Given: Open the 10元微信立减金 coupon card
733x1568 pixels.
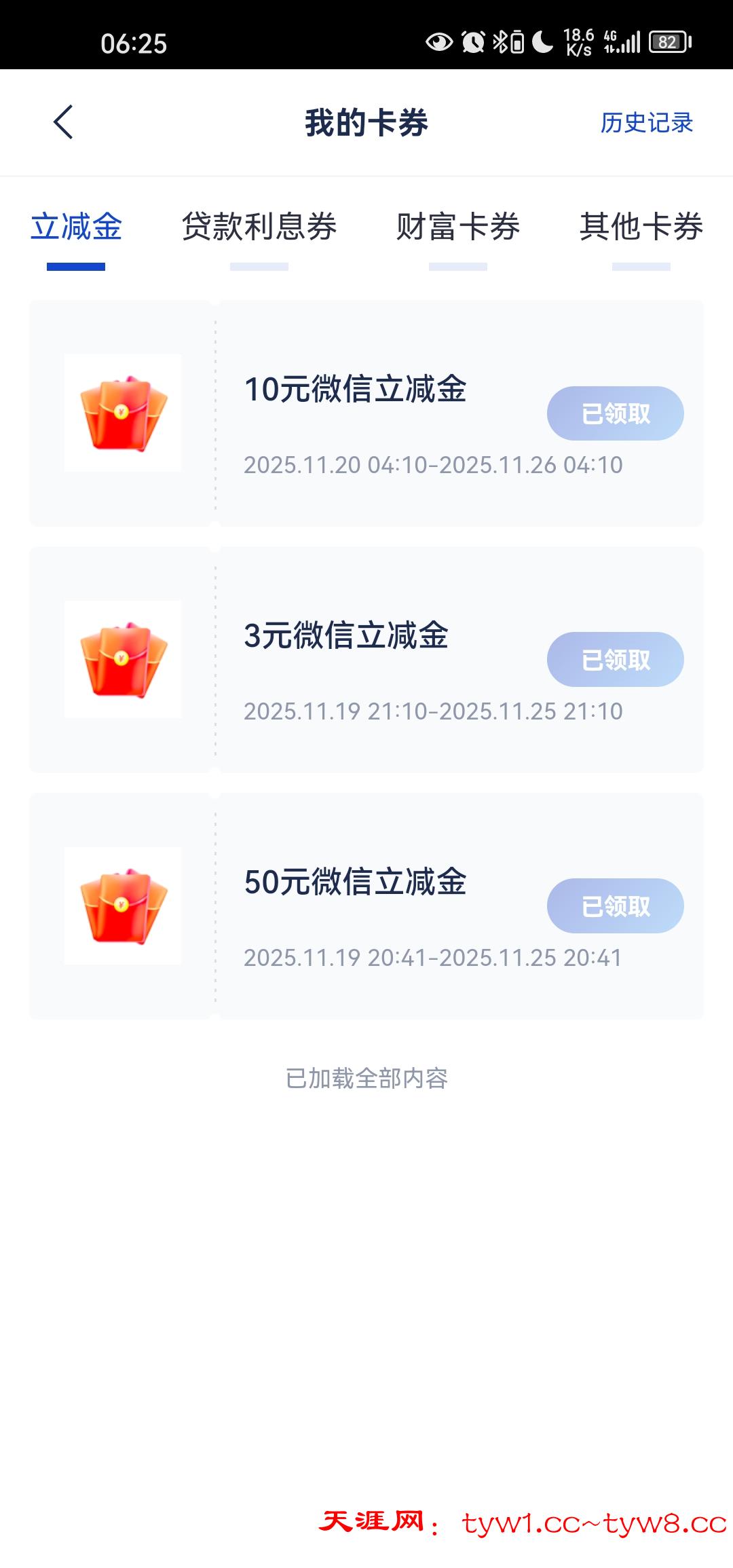Looking at the screenshot, I should 355,390.
